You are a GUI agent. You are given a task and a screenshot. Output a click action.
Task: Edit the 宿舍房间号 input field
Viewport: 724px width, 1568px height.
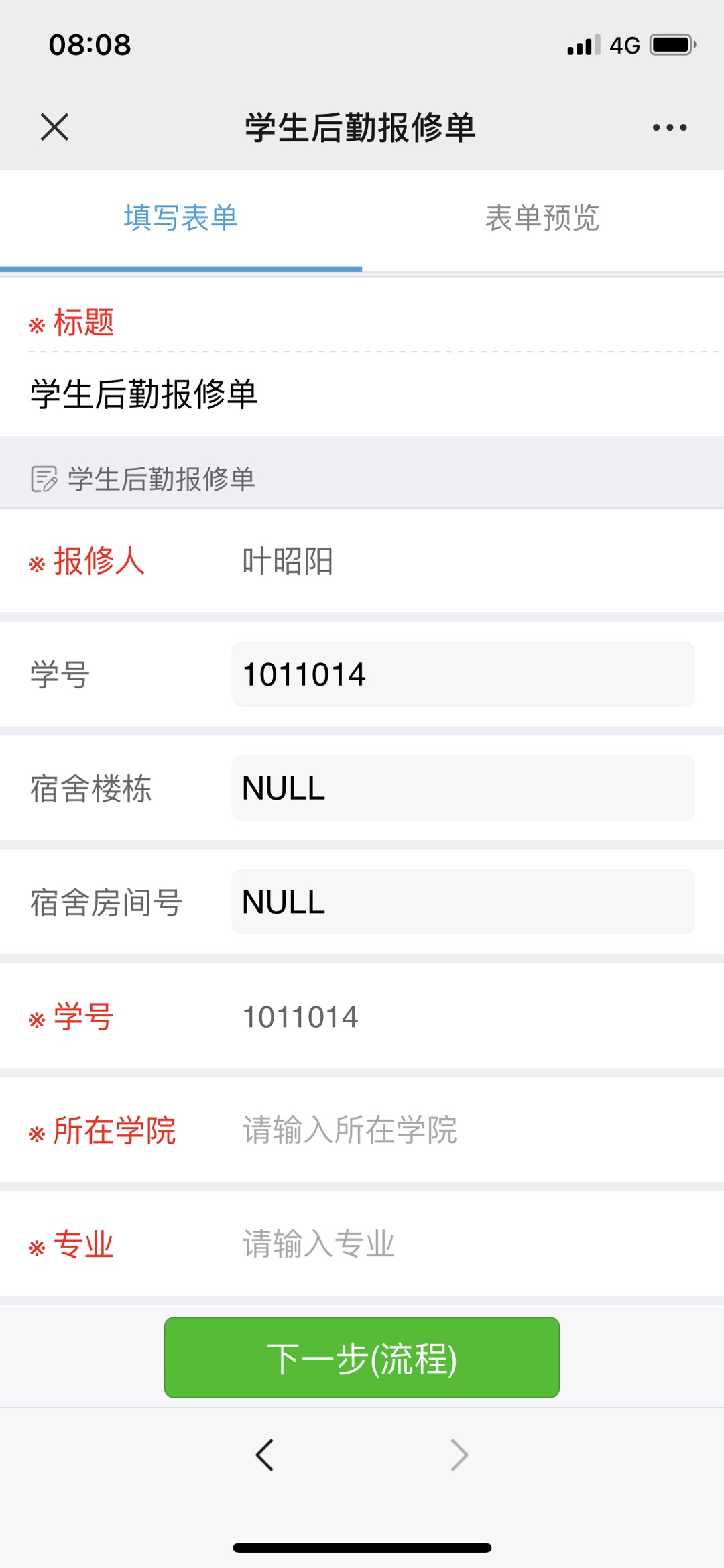[463, 902]
